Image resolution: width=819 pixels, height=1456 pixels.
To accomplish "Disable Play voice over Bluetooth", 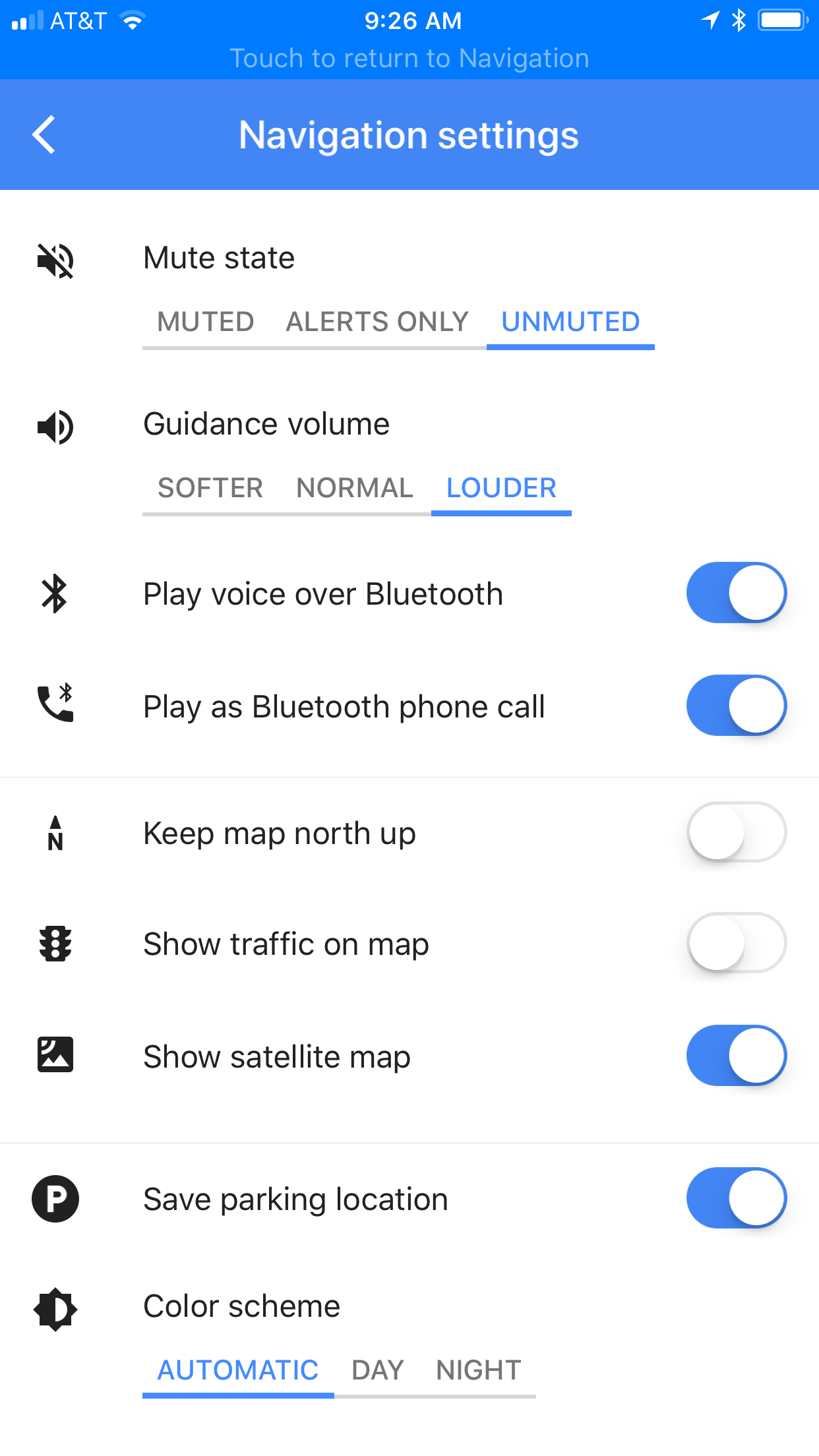I will (x=736, y=593).
